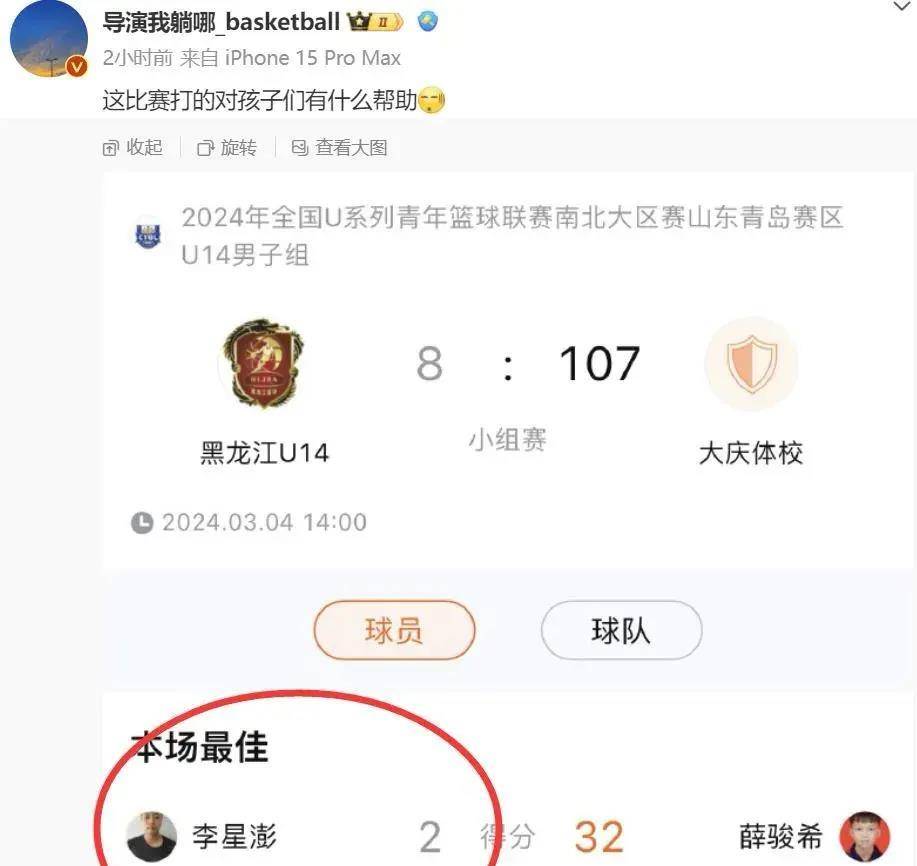Rotate the image with 旋转
917x866 pixels.
coord(227,148)
